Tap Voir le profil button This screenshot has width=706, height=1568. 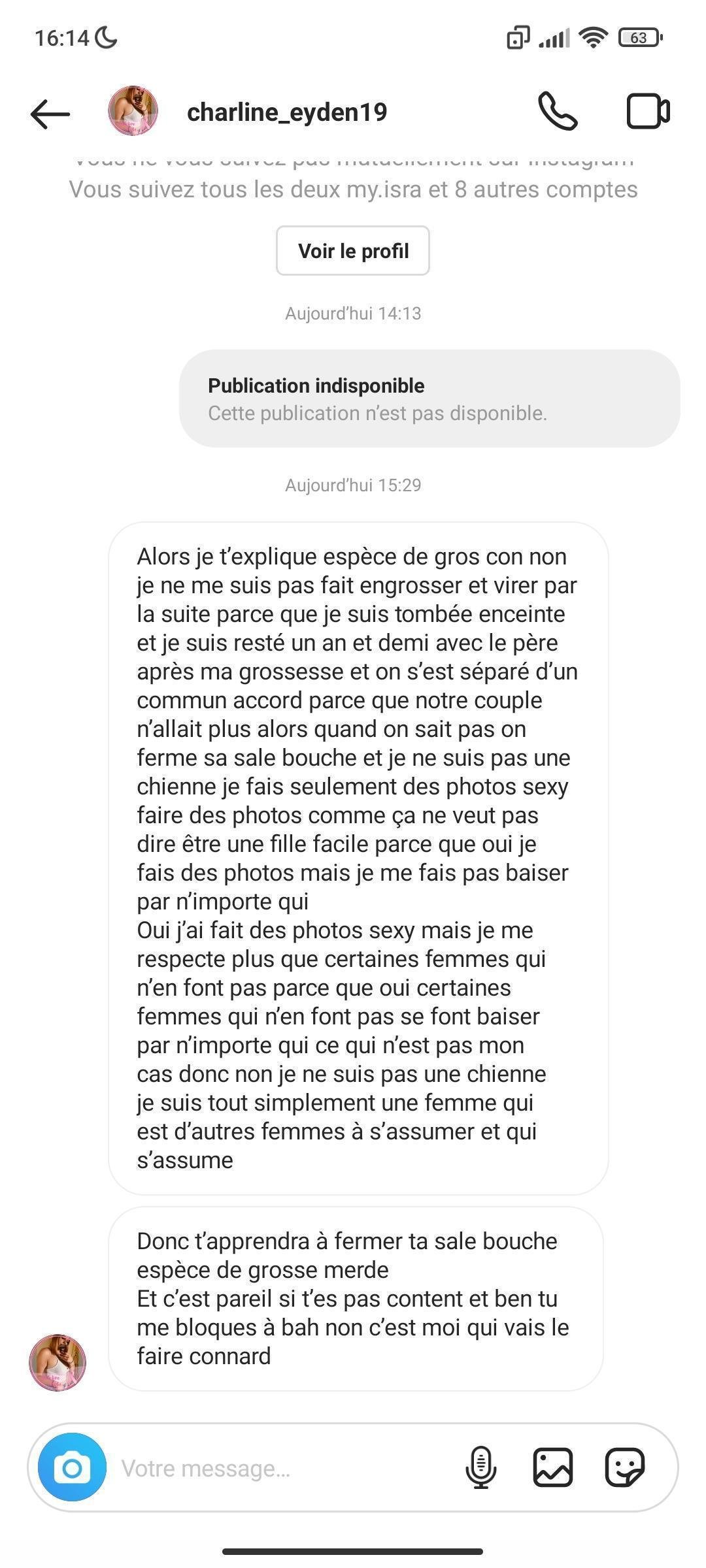pos(352,251)
